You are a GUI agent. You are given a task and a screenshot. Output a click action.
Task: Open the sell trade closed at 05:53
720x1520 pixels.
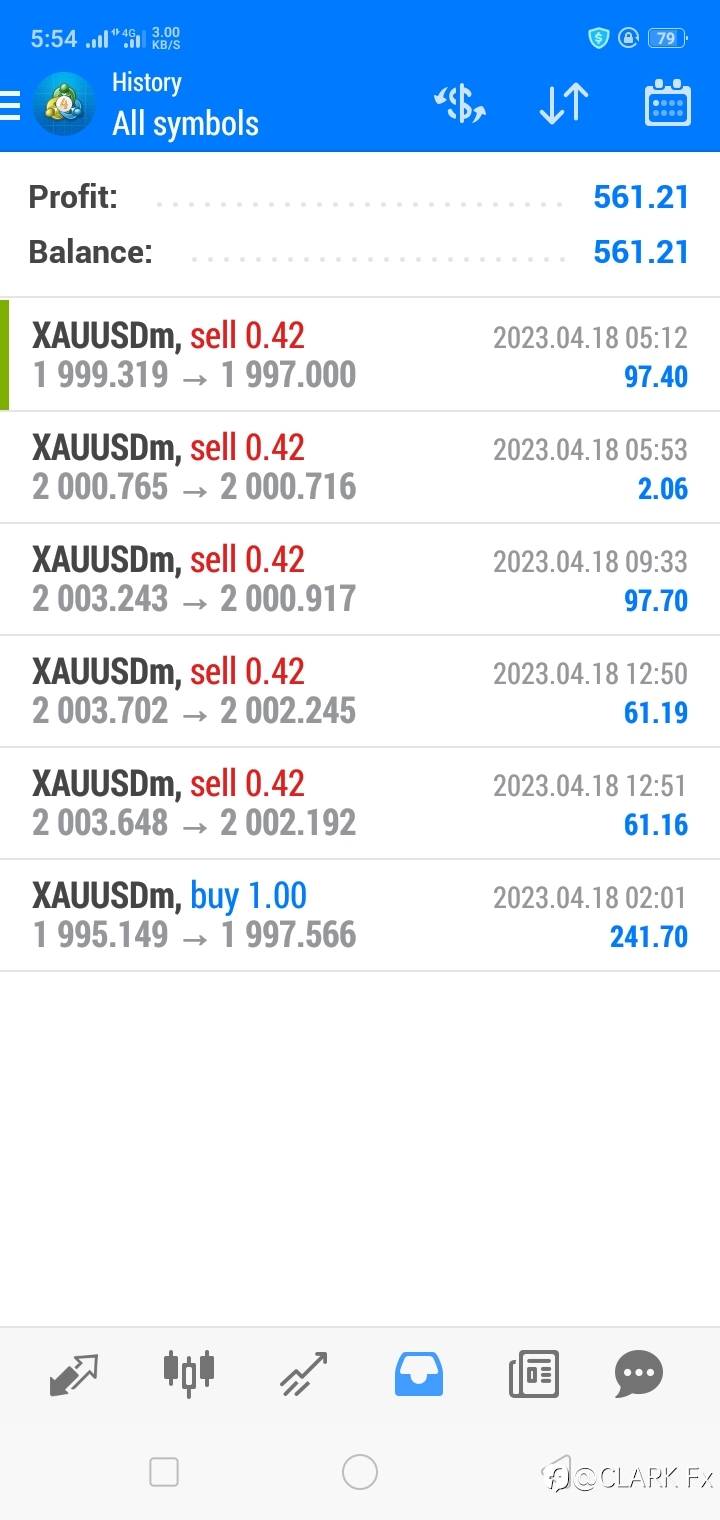360,467
